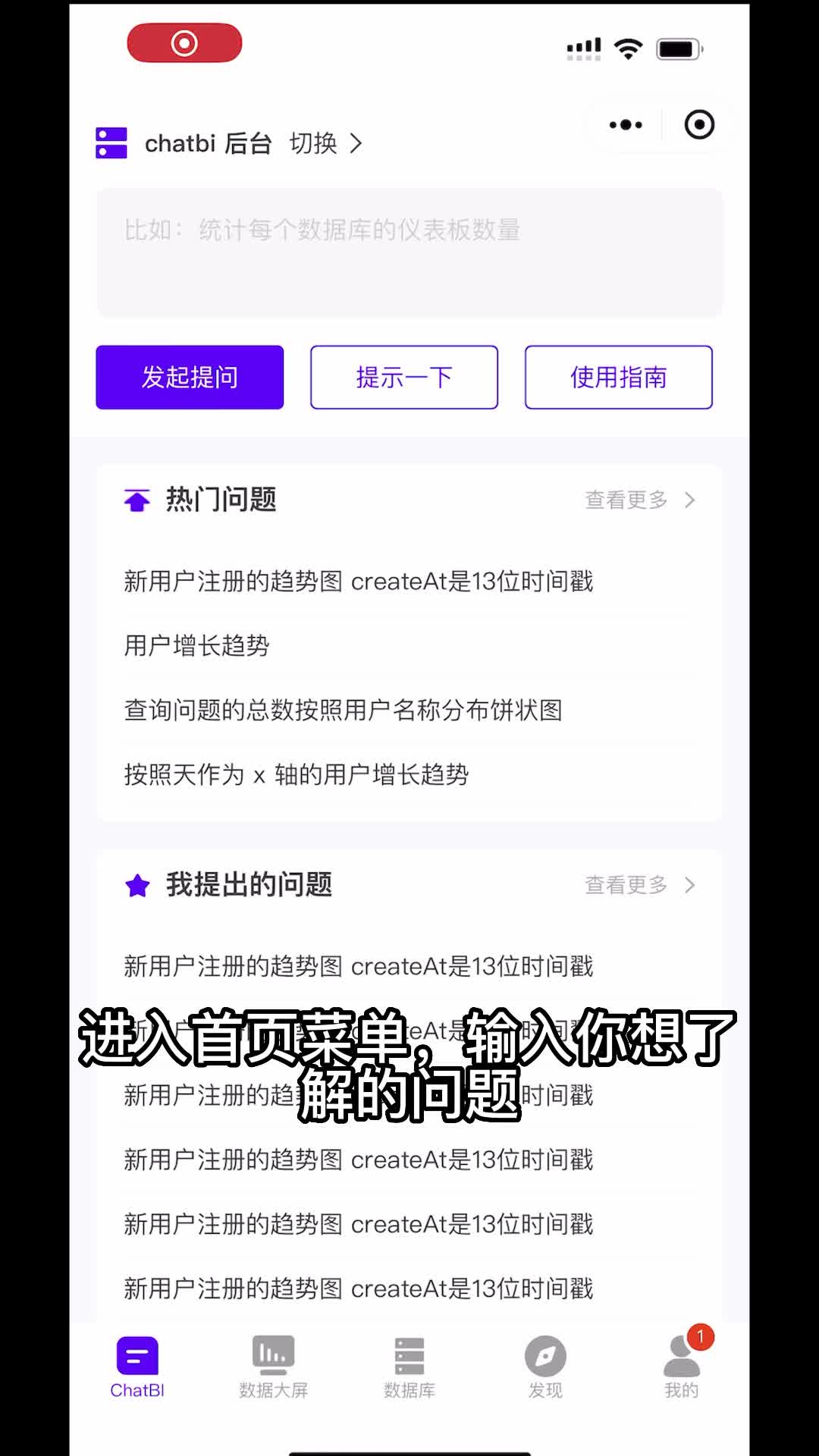Viewport: 819px width, 1456px height.
Task: Select 查询问题的总数按照用户名称分布饼状图
Action: coord(343,711)
